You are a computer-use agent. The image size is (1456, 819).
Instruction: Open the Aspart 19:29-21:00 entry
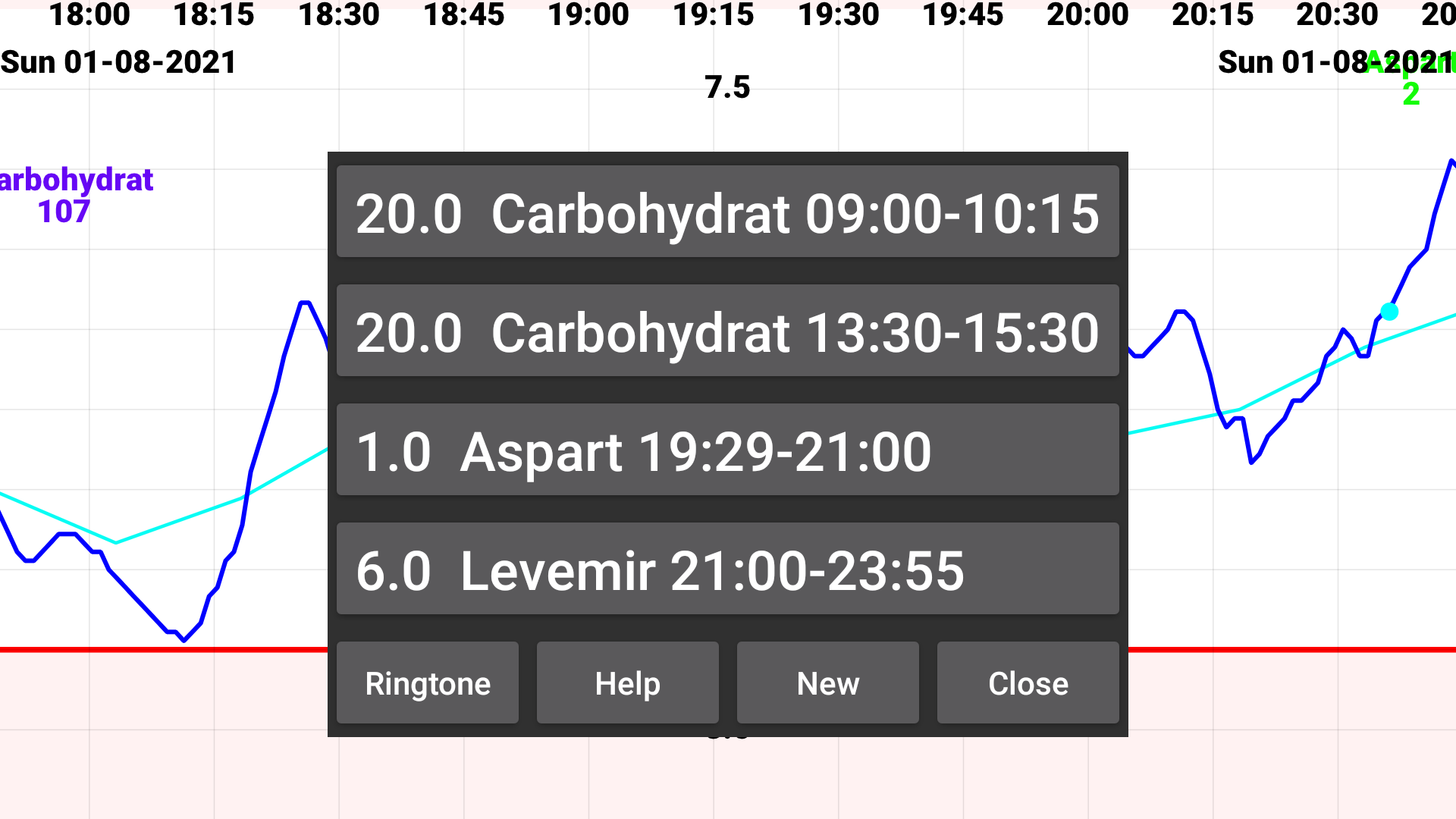(x=727, y=450)
